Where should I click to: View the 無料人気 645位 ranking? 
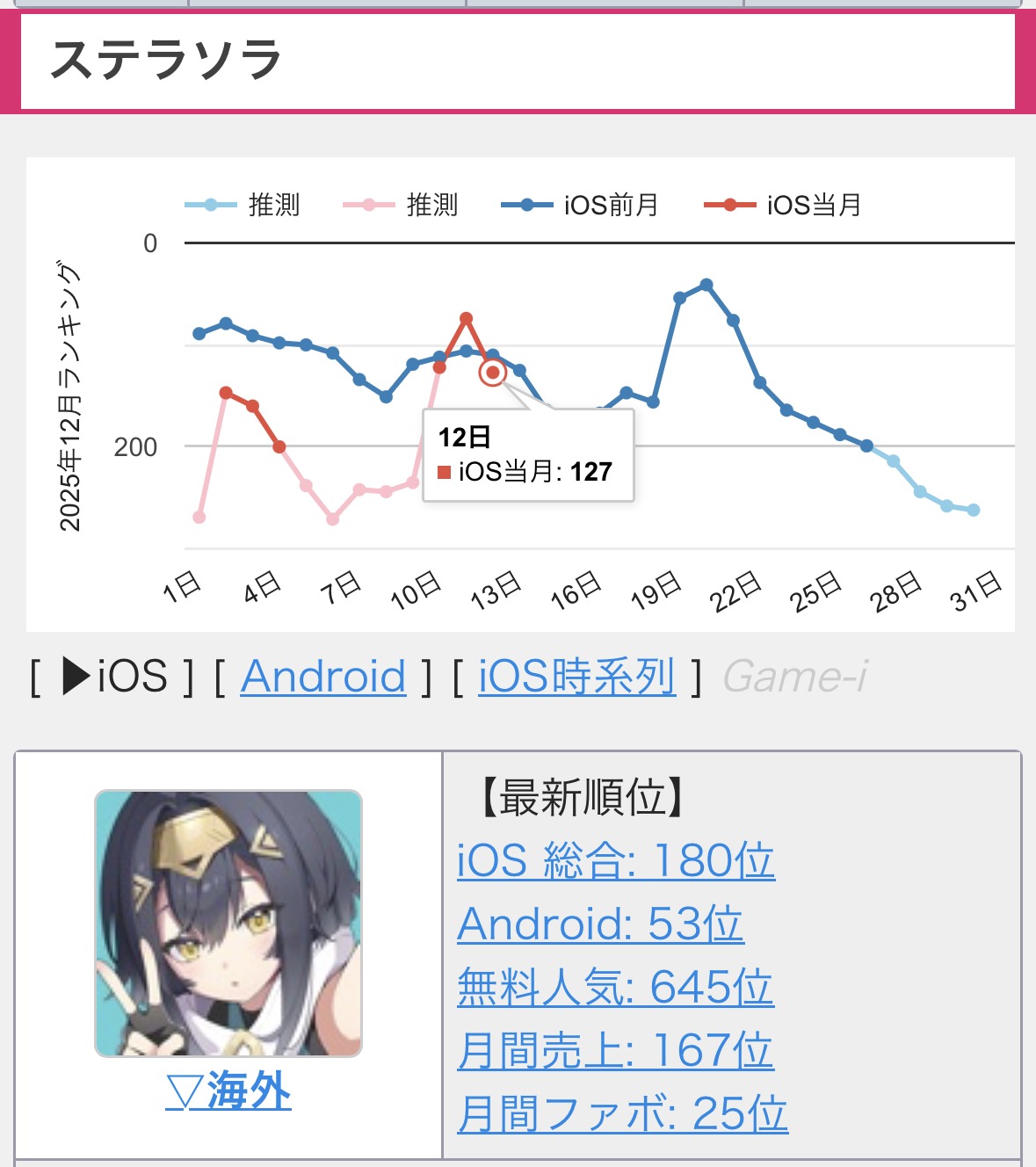pos(614,987)
